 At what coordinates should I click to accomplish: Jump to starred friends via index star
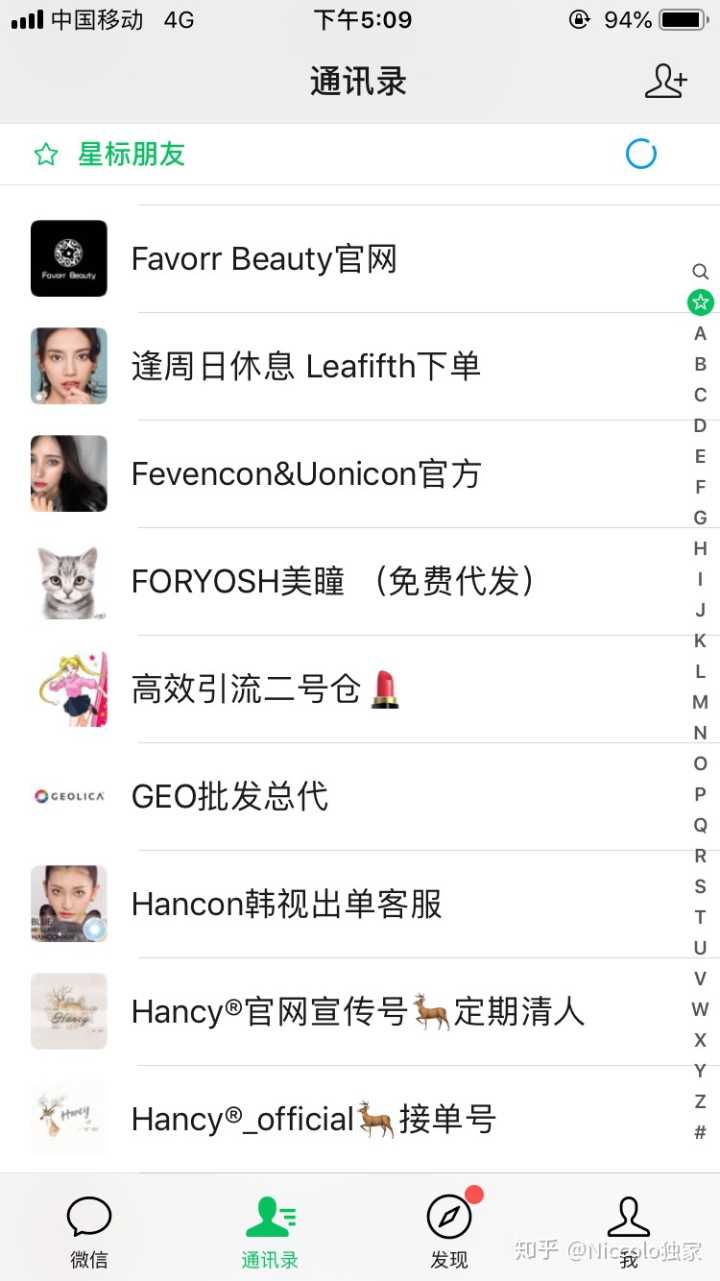[700, 302]
